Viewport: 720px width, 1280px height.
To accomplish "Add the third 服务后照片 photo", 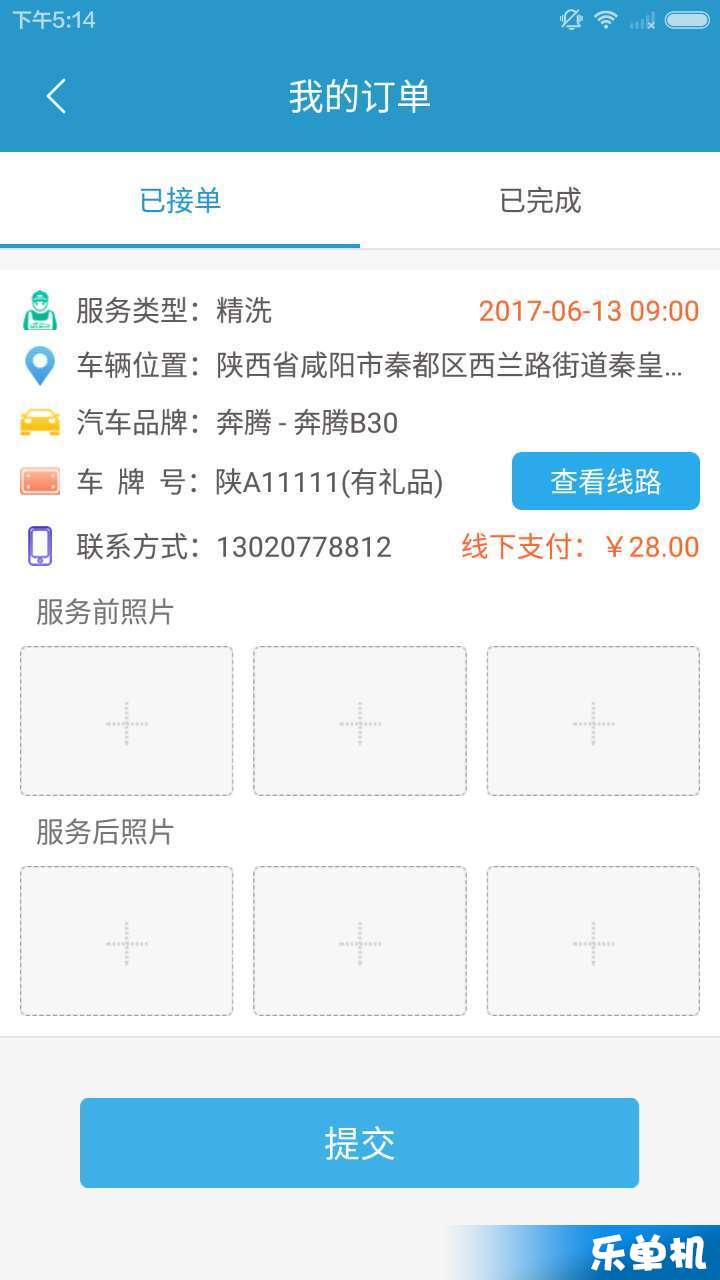I will pyautogui.click(x=593, y=941).
